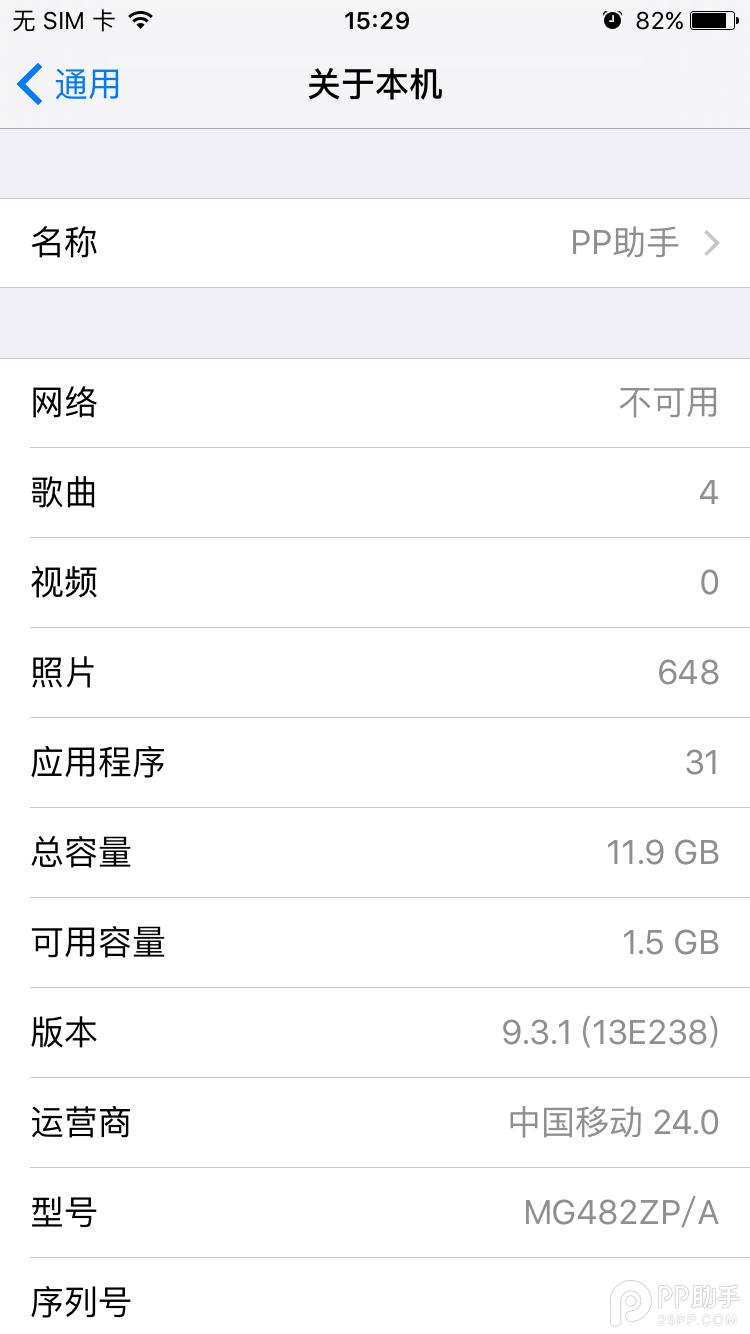Tap the blue back chevron icon

click(28, 85)
